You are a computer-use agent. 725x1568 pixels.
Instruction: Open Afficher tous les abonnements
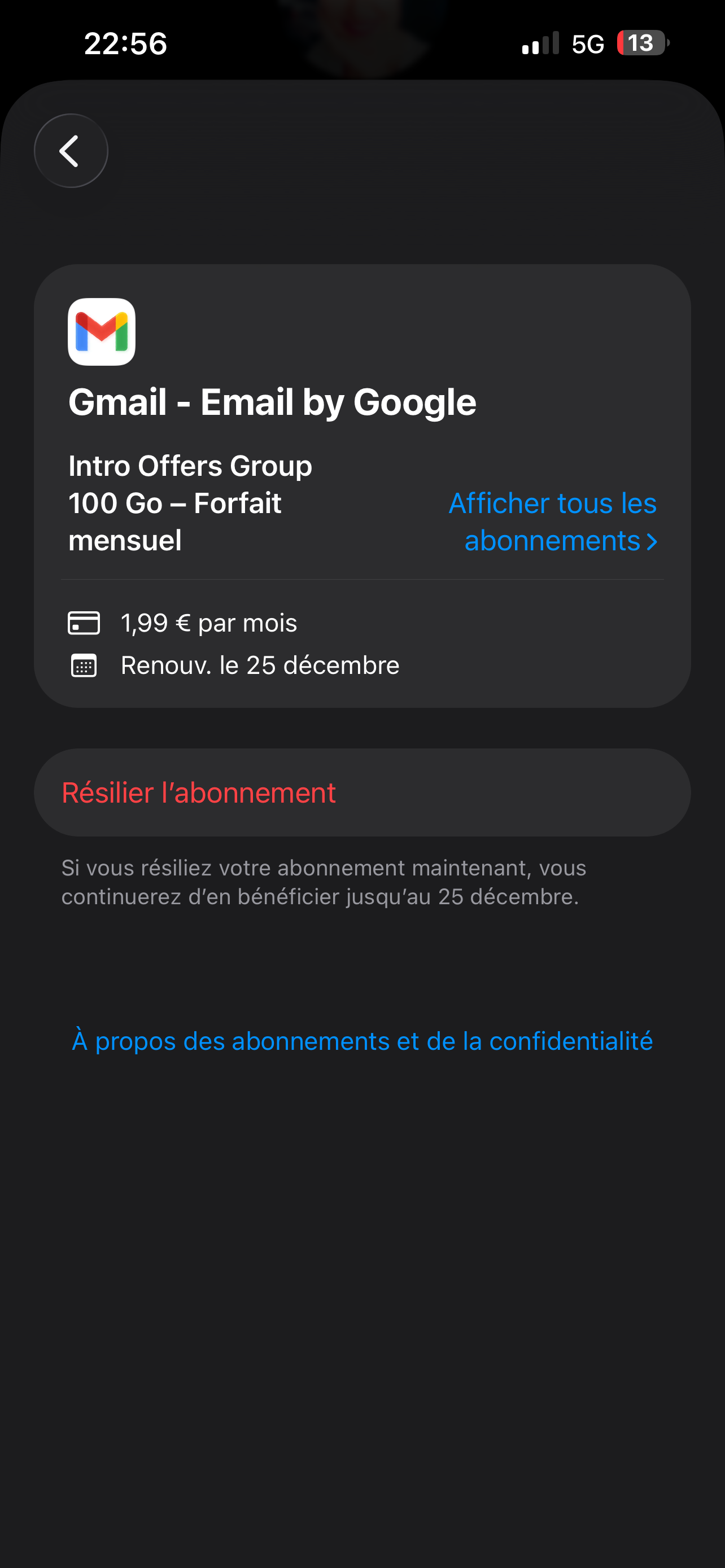(553, 522)
